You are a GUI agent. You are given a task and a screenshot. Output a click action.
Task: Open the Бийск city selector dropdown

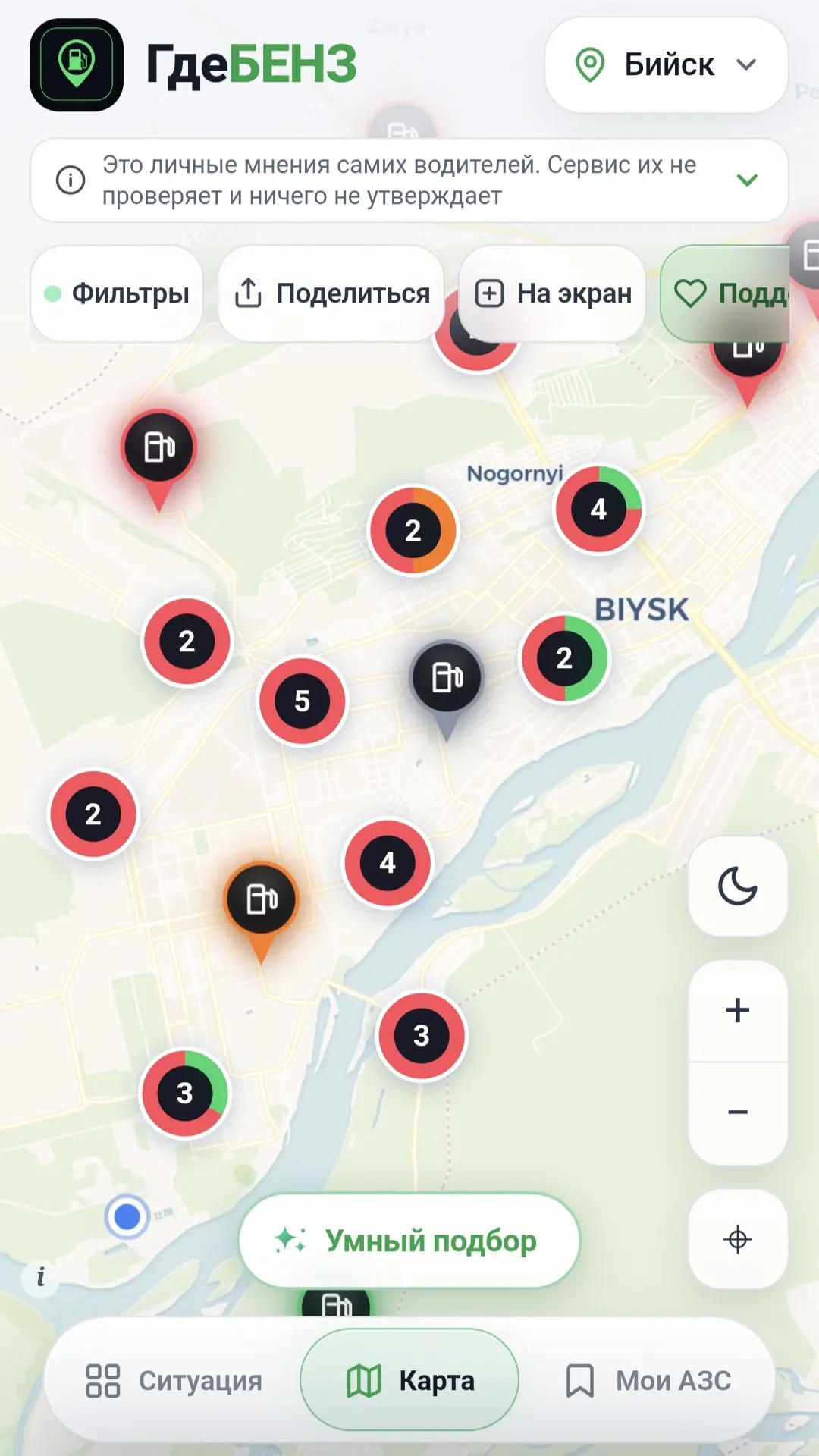click(666, 65)
